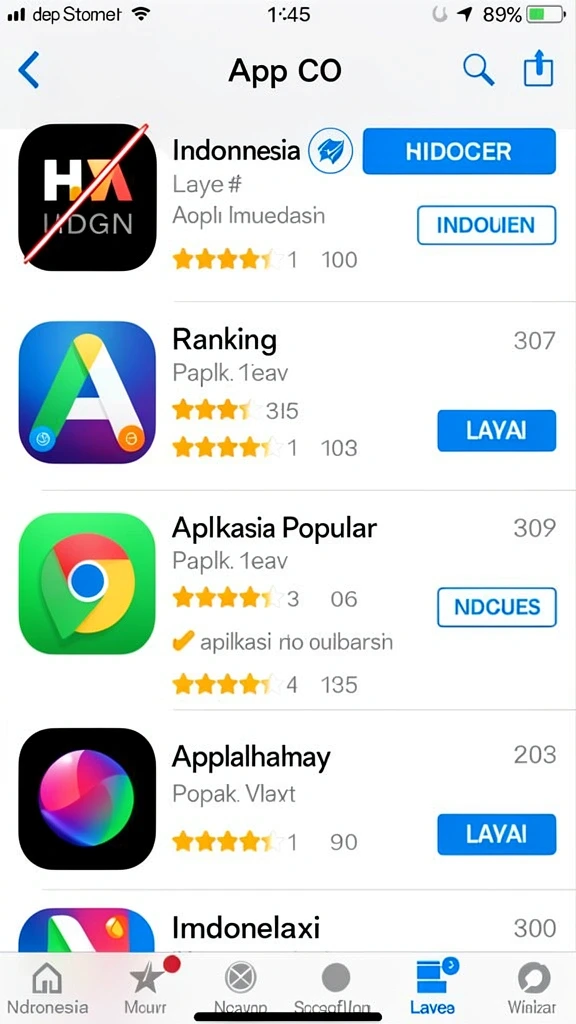Tap the verified badge beside Indonnesia
This screenshot has width=576, height=1024.
tap(330, 151)
